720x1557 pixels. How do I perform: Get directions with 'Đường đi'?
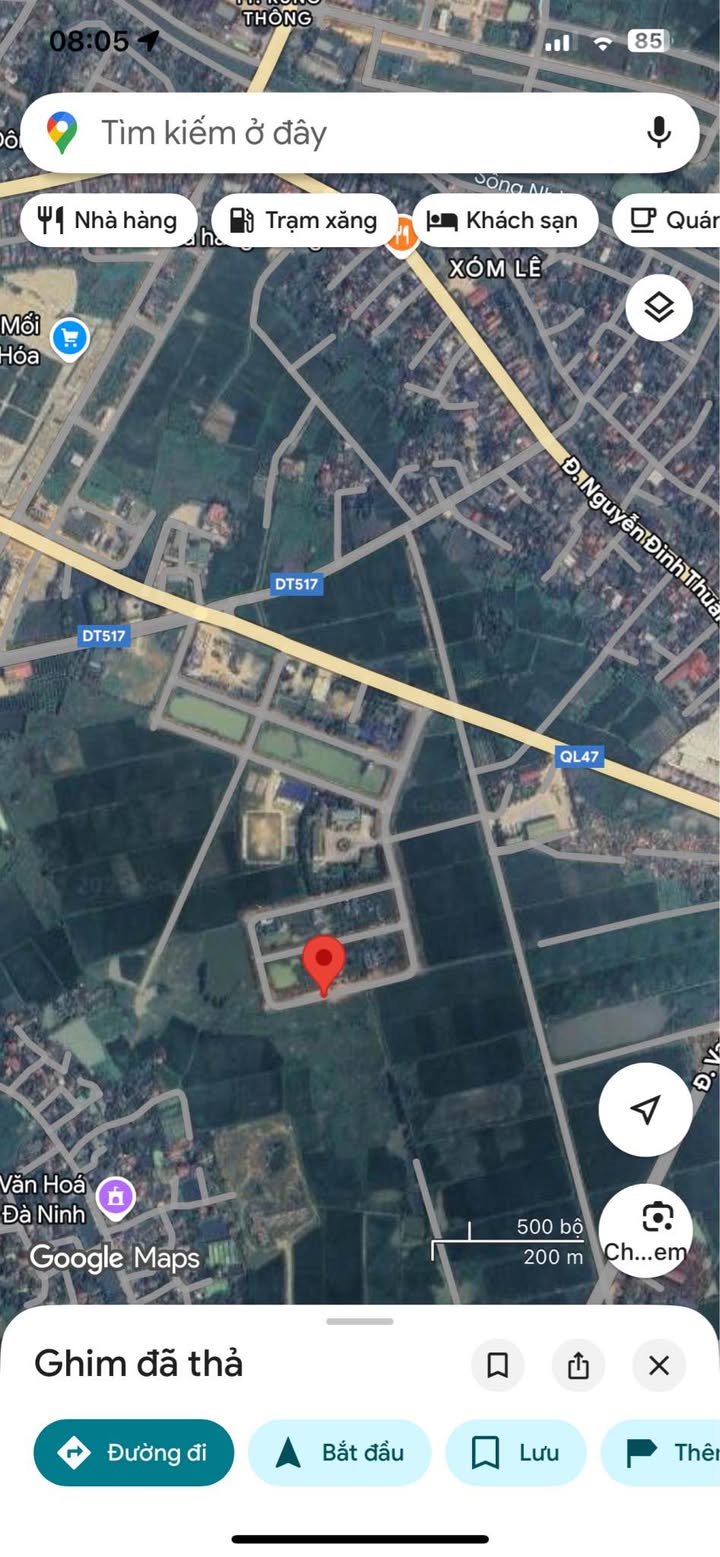134,1452
